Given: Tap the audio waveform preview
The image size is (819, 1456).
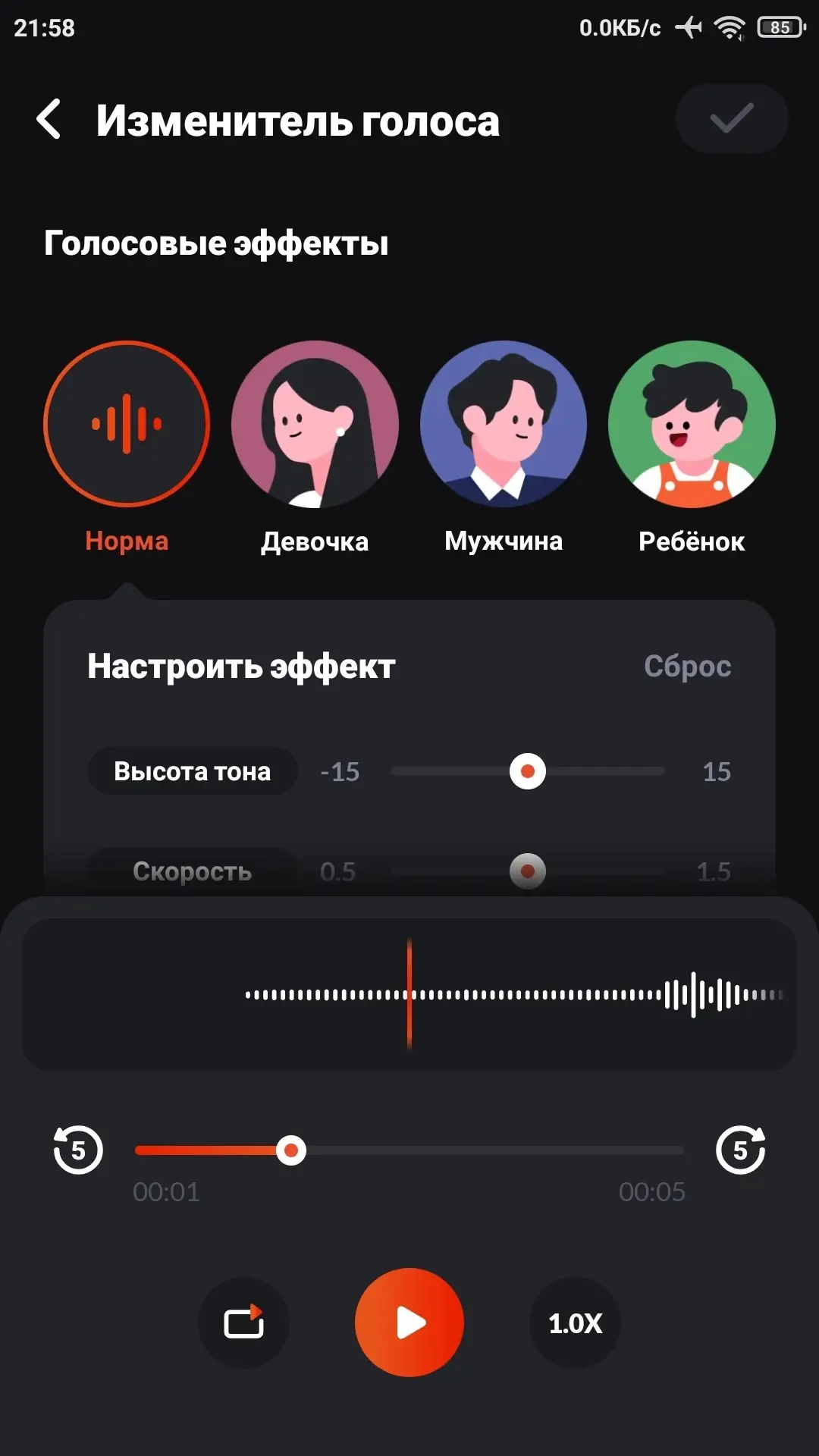Looking at the screenshot, I should coord(409,994).
